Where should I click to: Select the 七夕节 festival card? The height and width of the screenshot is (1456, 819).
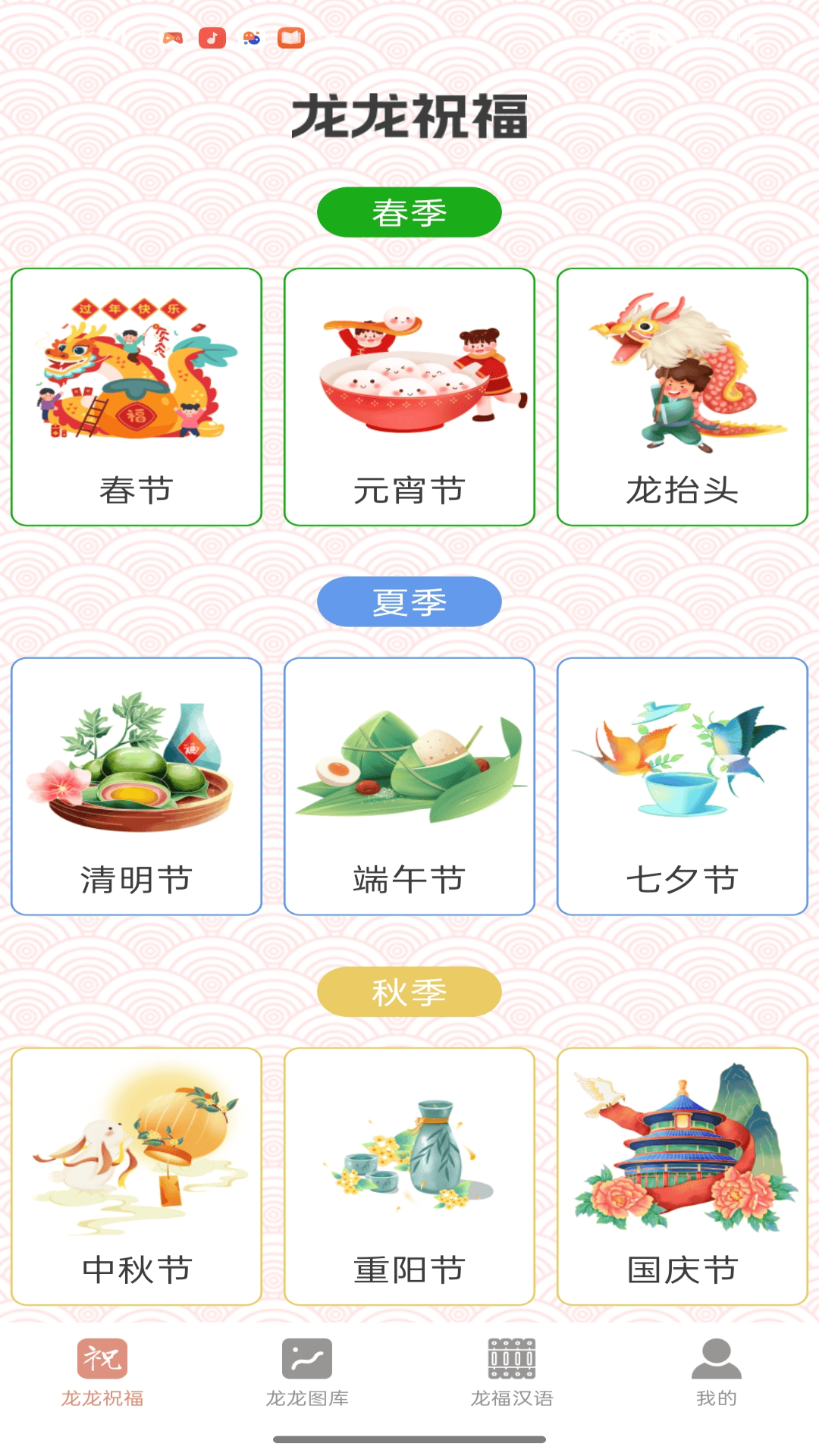point(681,785)
